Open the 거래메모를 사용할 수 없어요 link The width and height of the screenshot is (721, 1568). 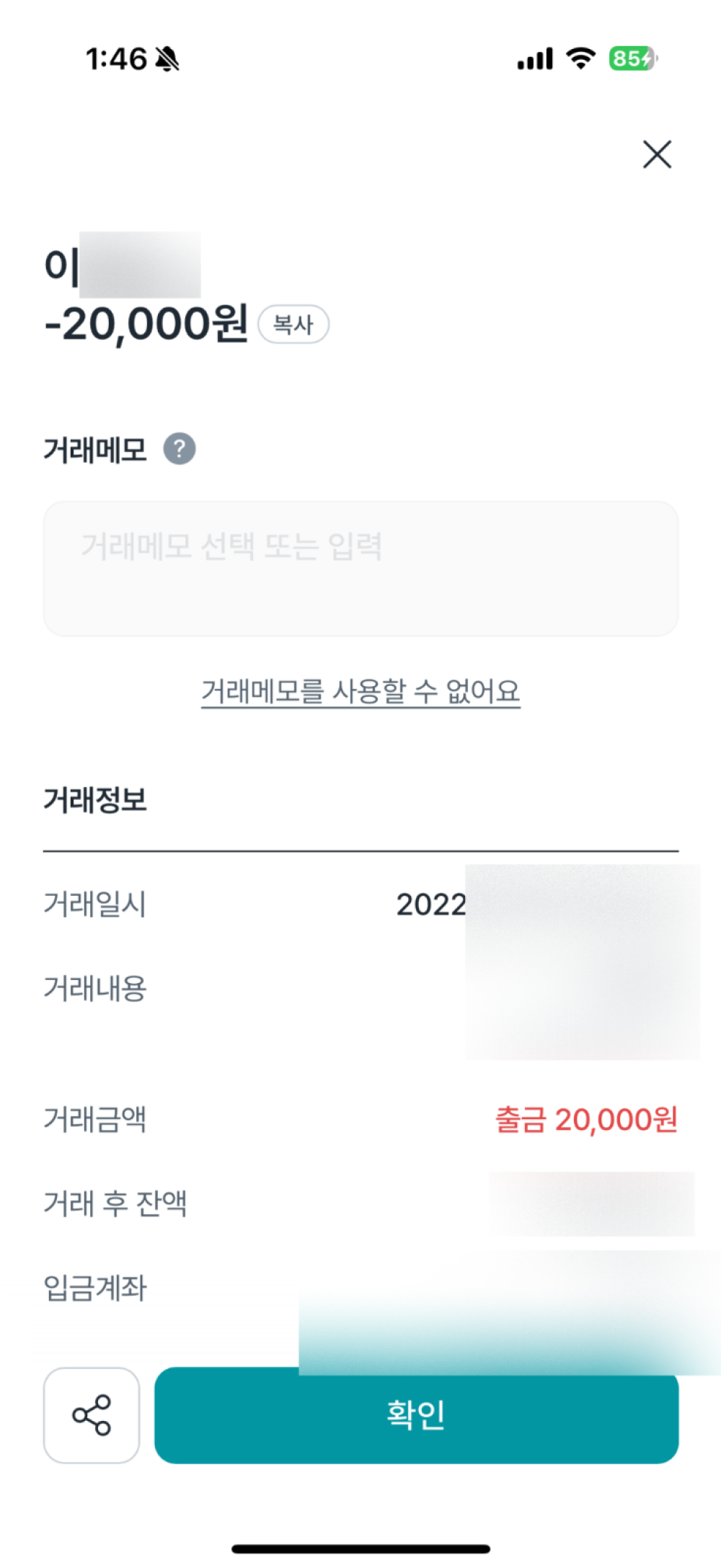pyautogui.click(x=360, y=692)
